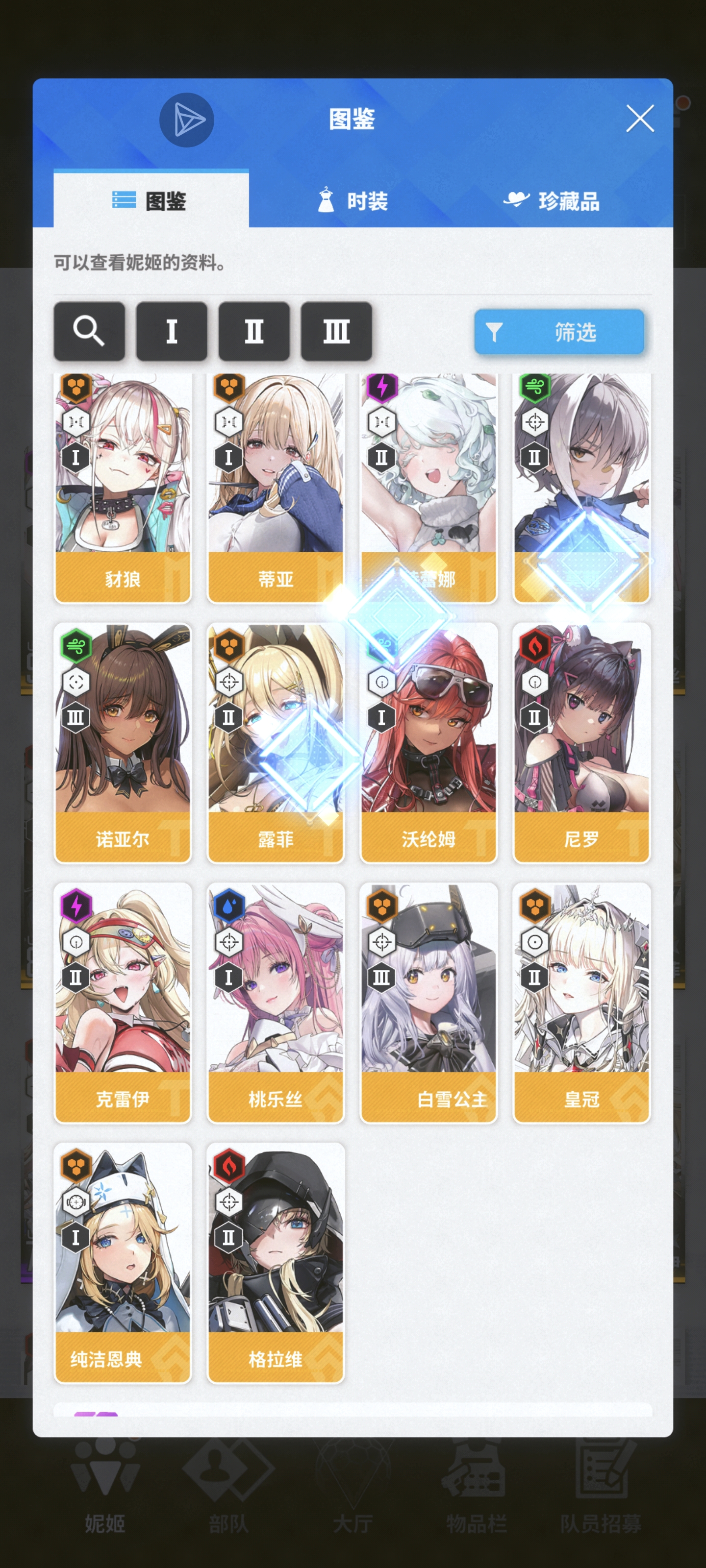706x1568 pixels.
Task: Switch to the 珍藏品 tab
Action: pyautogui.click(x=551, y=201)
